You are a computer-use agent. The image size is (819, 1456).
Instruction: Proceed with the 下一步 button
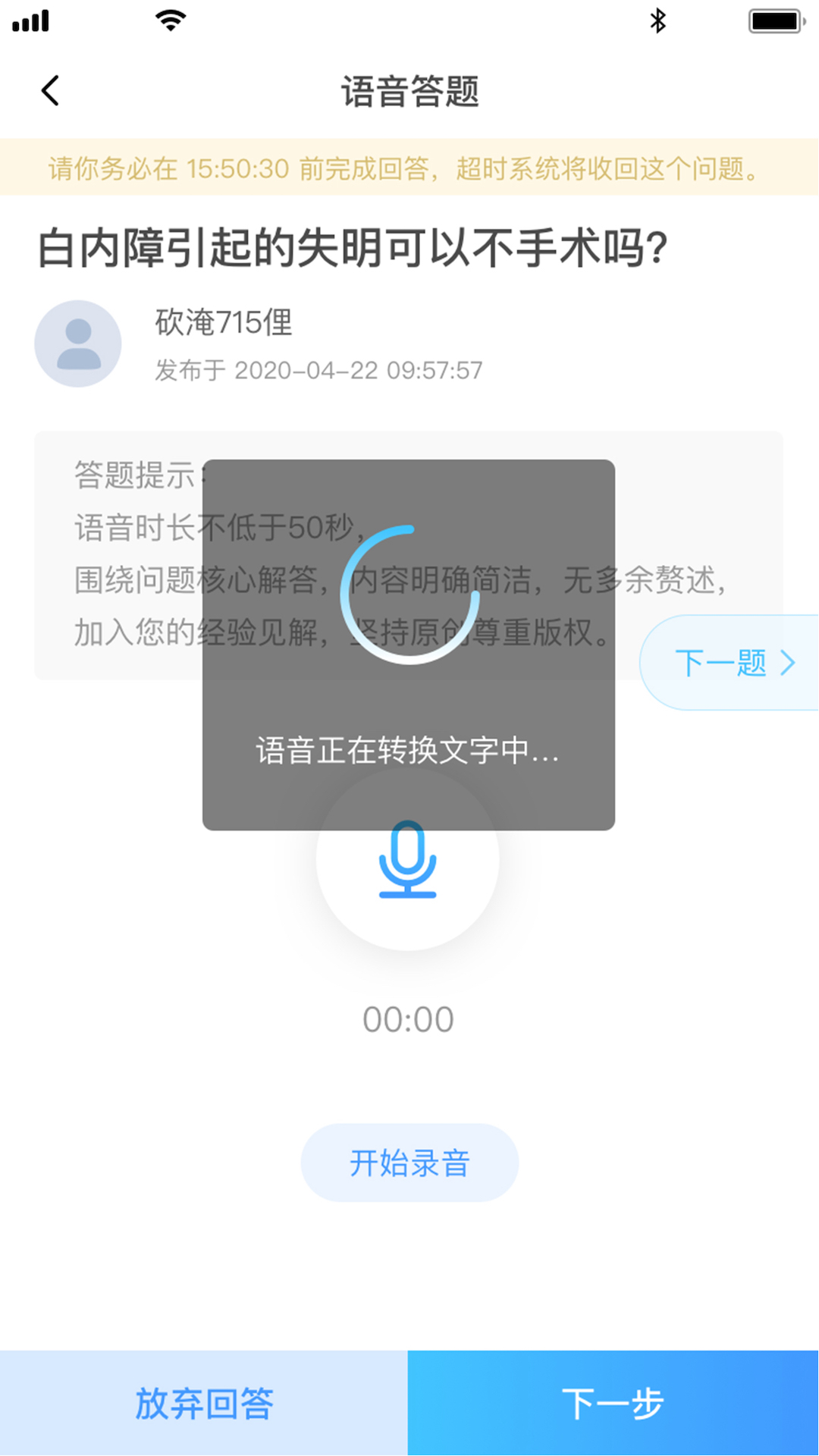613,1403
